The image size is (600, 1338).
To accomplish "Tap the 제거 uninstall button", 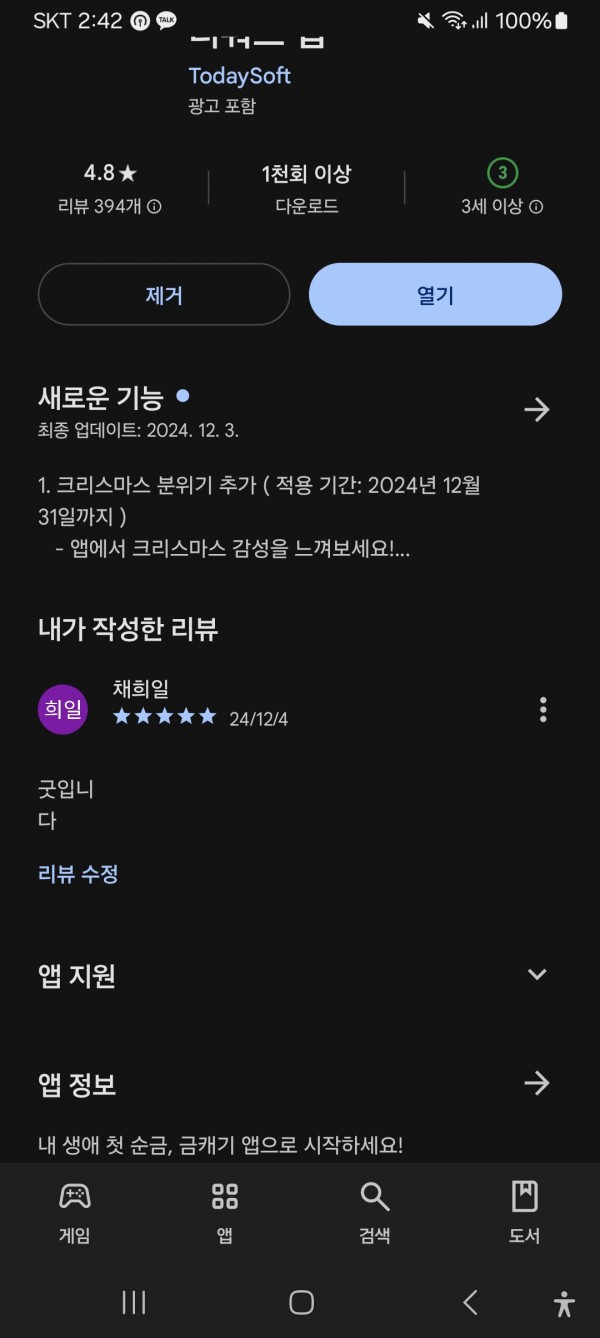I will coord(164,294).
